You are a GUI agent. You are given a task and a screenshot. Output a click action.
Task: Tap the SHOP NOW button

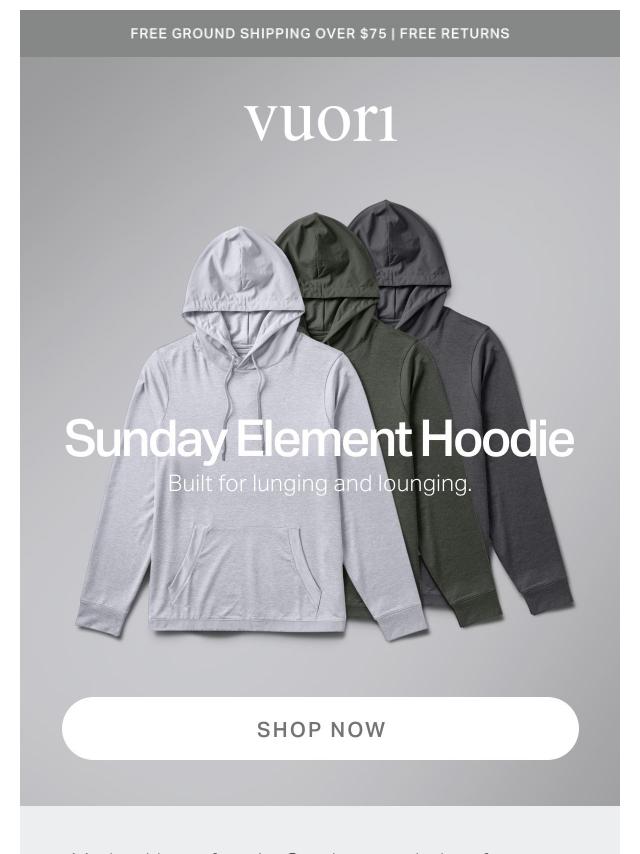tap(320, 729)
